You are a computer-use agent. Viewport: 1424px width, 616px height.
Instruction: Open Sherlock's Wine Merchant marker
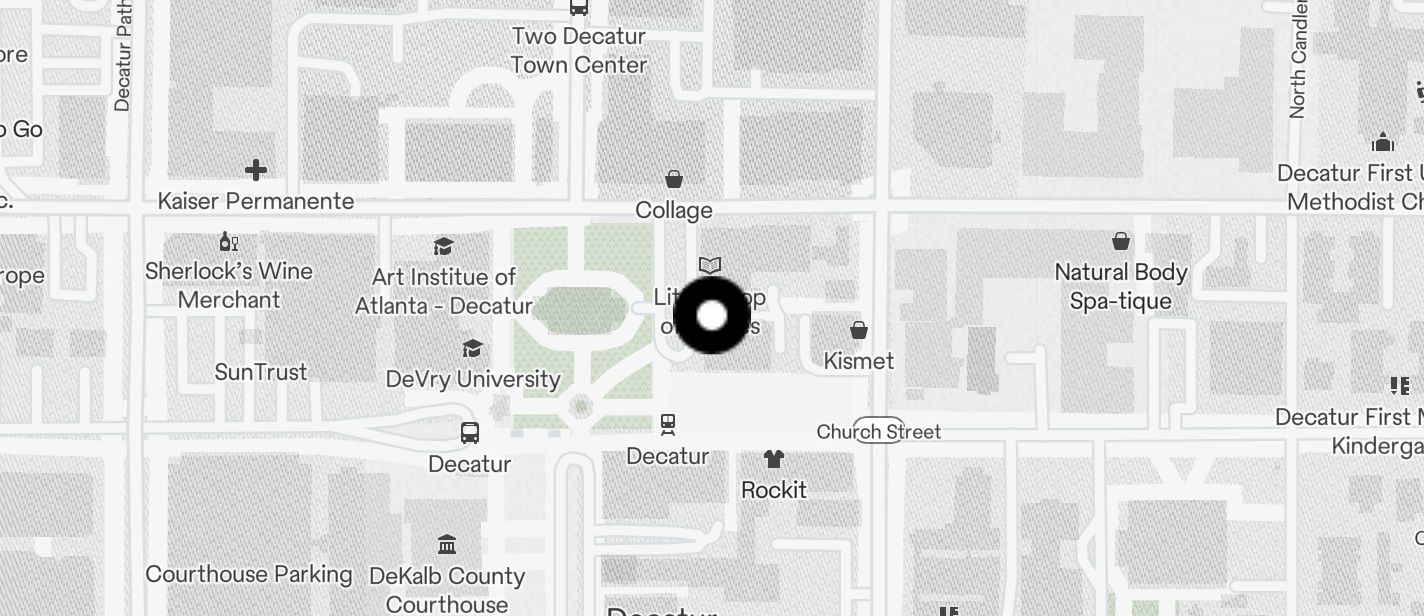coord(229,242)
